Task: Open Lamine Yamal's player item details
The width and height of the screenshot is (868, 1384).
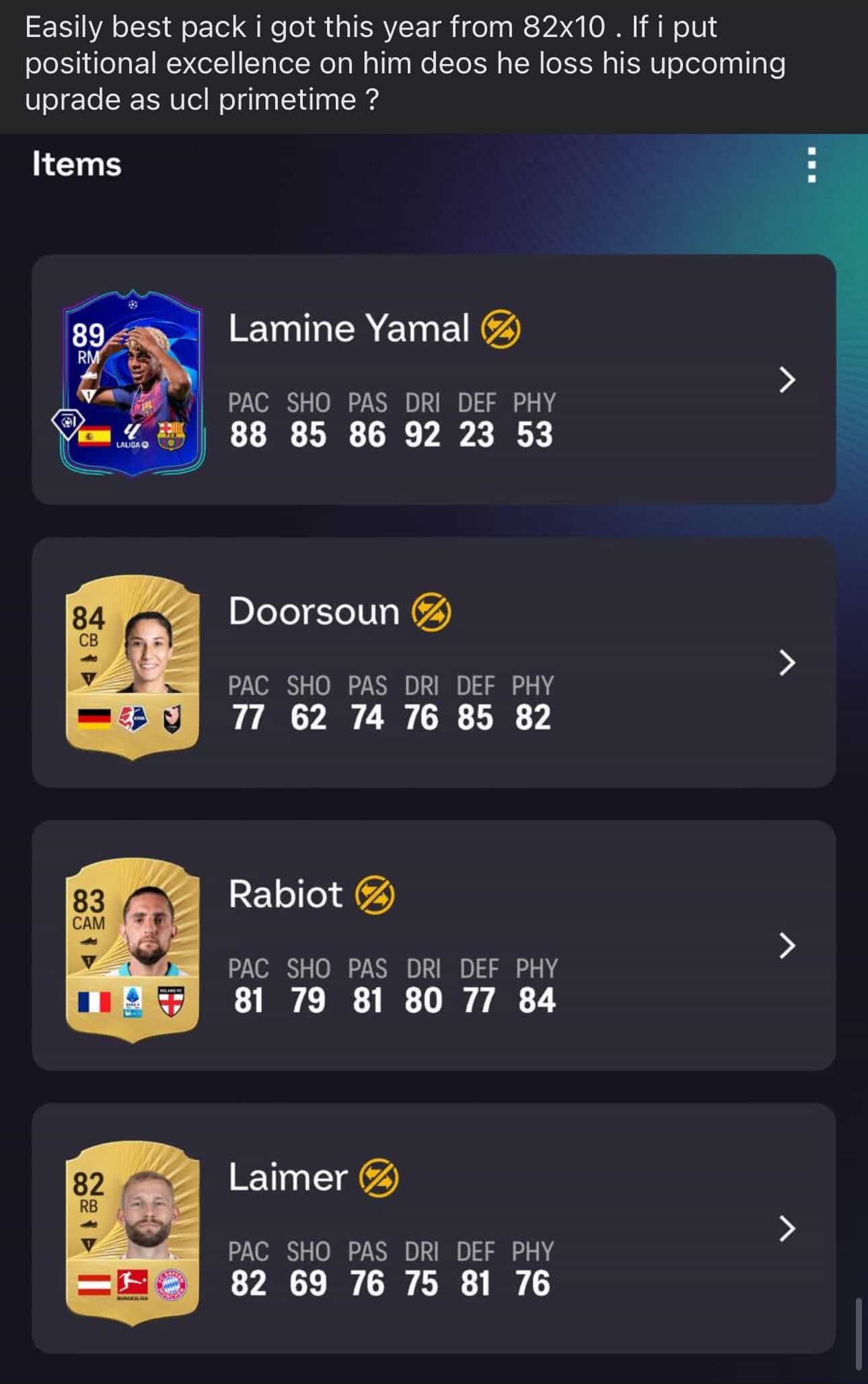Action: pos(433,380)
